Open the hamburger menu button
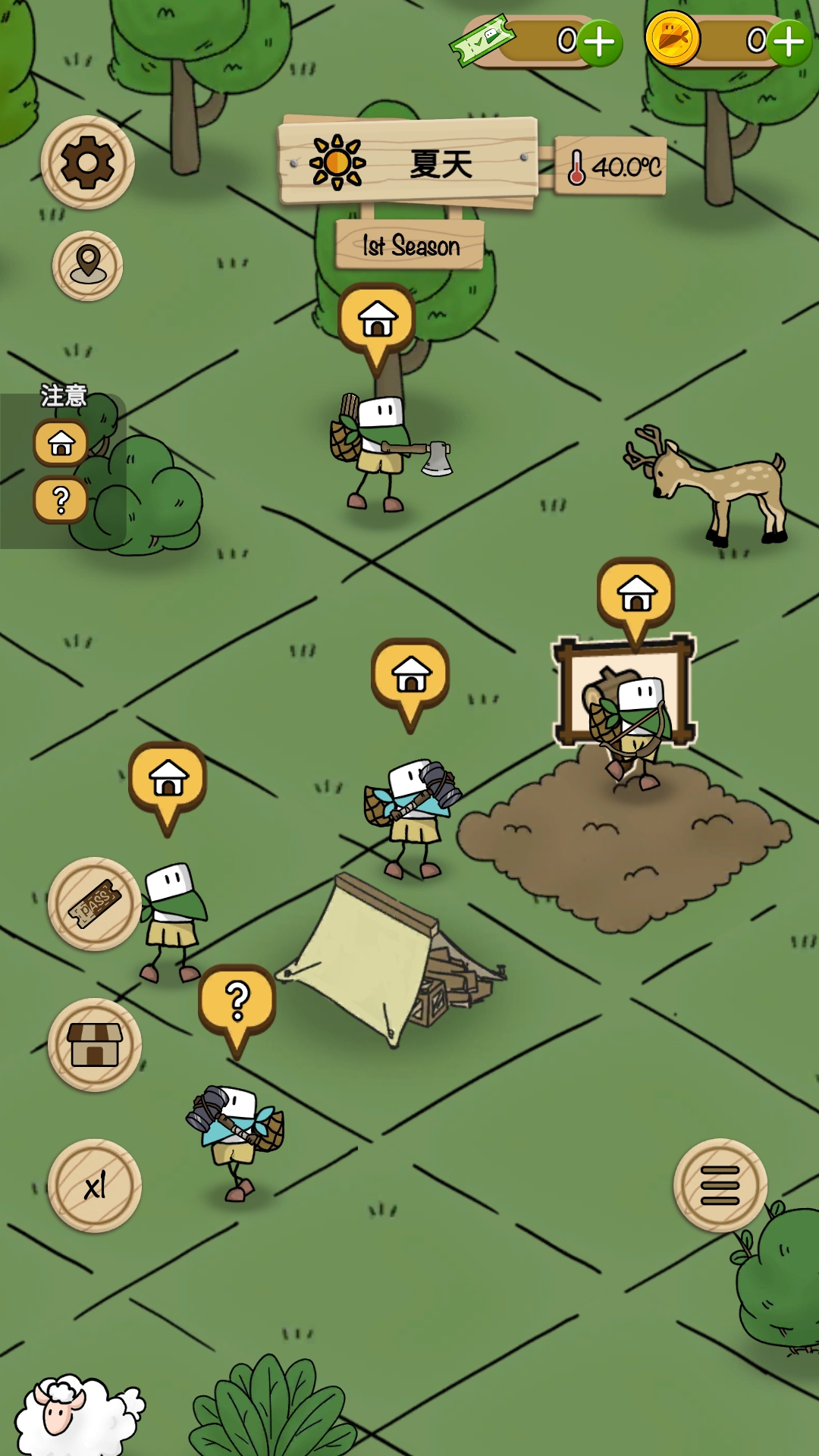 click(720, 1185)
